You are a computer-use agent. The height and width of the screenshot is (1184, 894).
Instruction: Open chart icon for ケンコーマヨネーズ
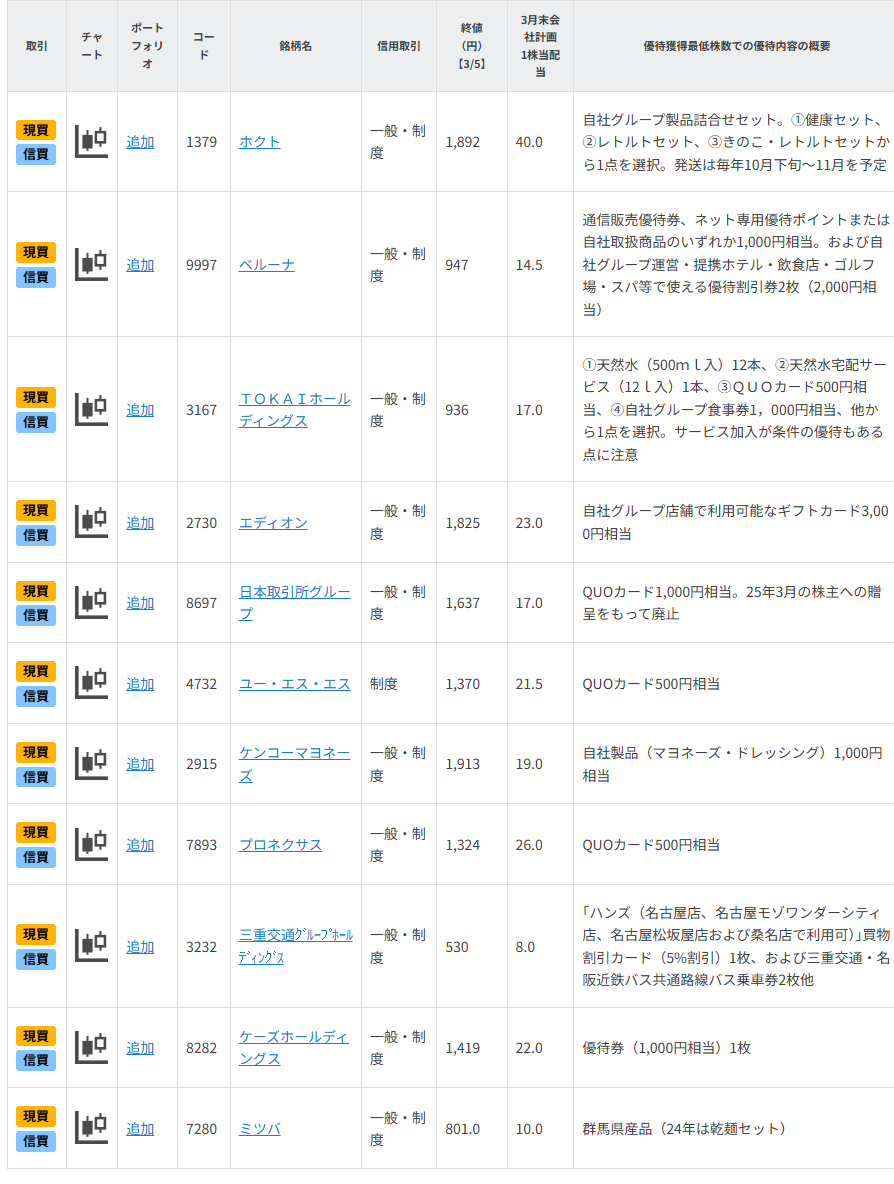pyautogui.click(x=91, y=764)
